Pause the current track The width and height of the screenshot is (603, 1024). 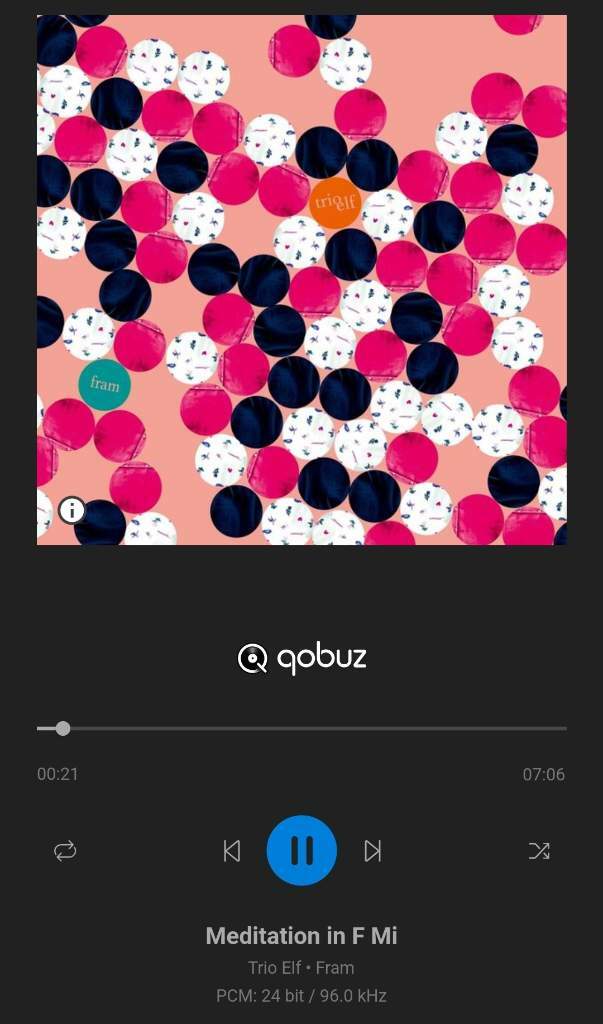302,850
